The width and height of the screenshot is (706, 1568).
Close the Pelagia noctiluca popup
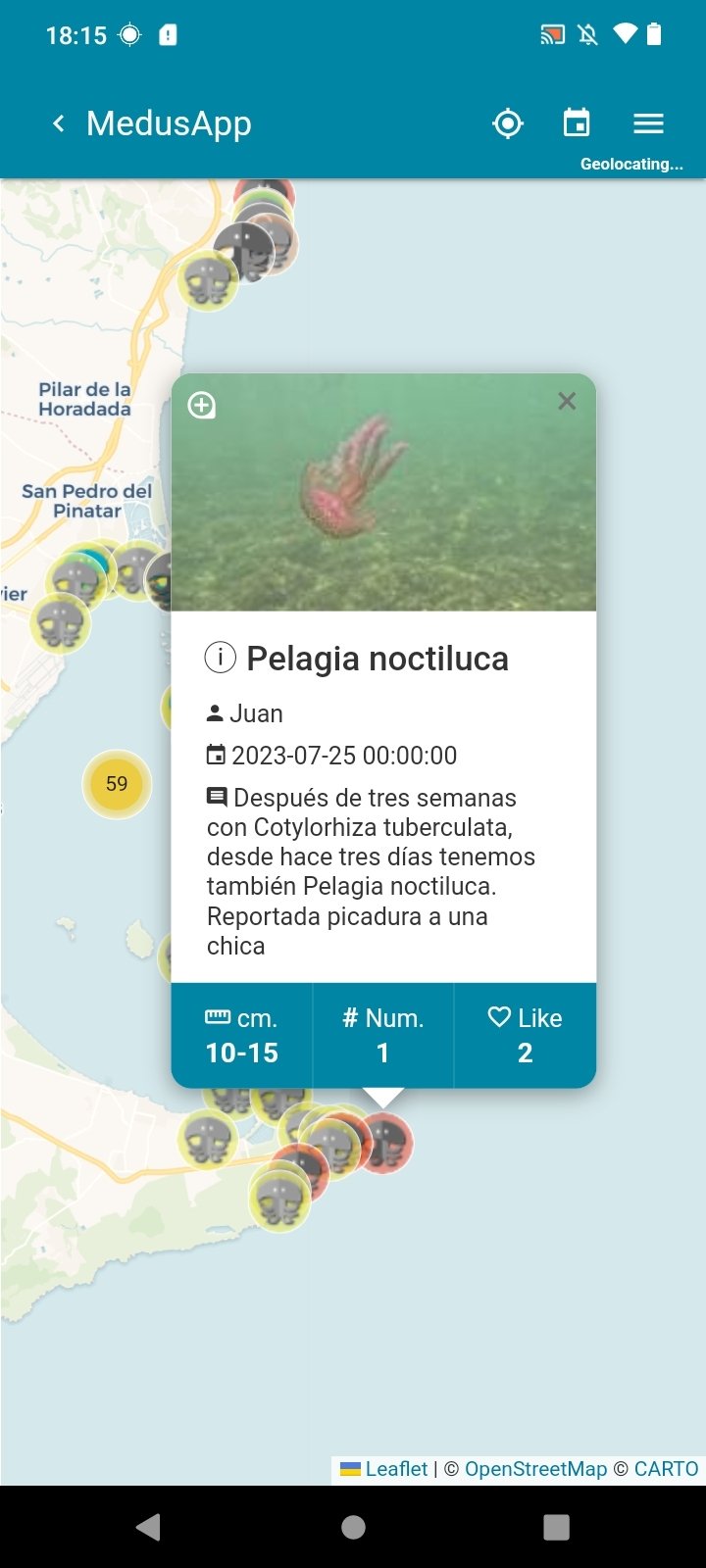[x=567, y=401]
